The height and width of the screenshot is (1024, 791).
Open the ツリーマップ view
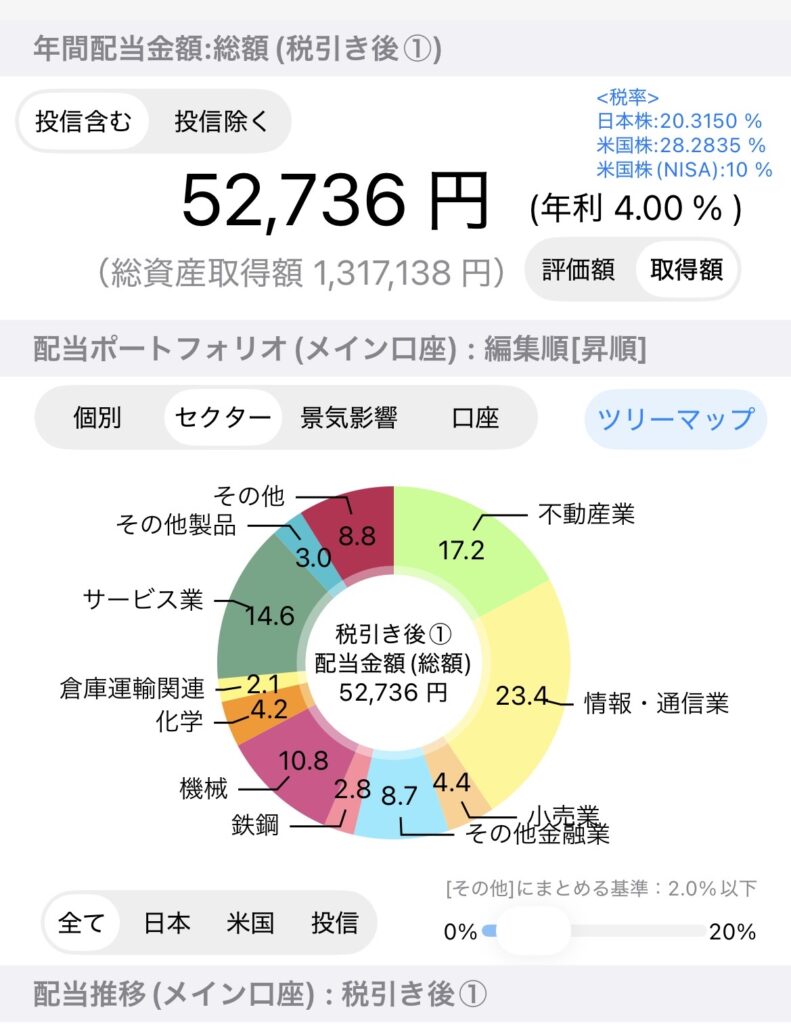coord(675,418)
